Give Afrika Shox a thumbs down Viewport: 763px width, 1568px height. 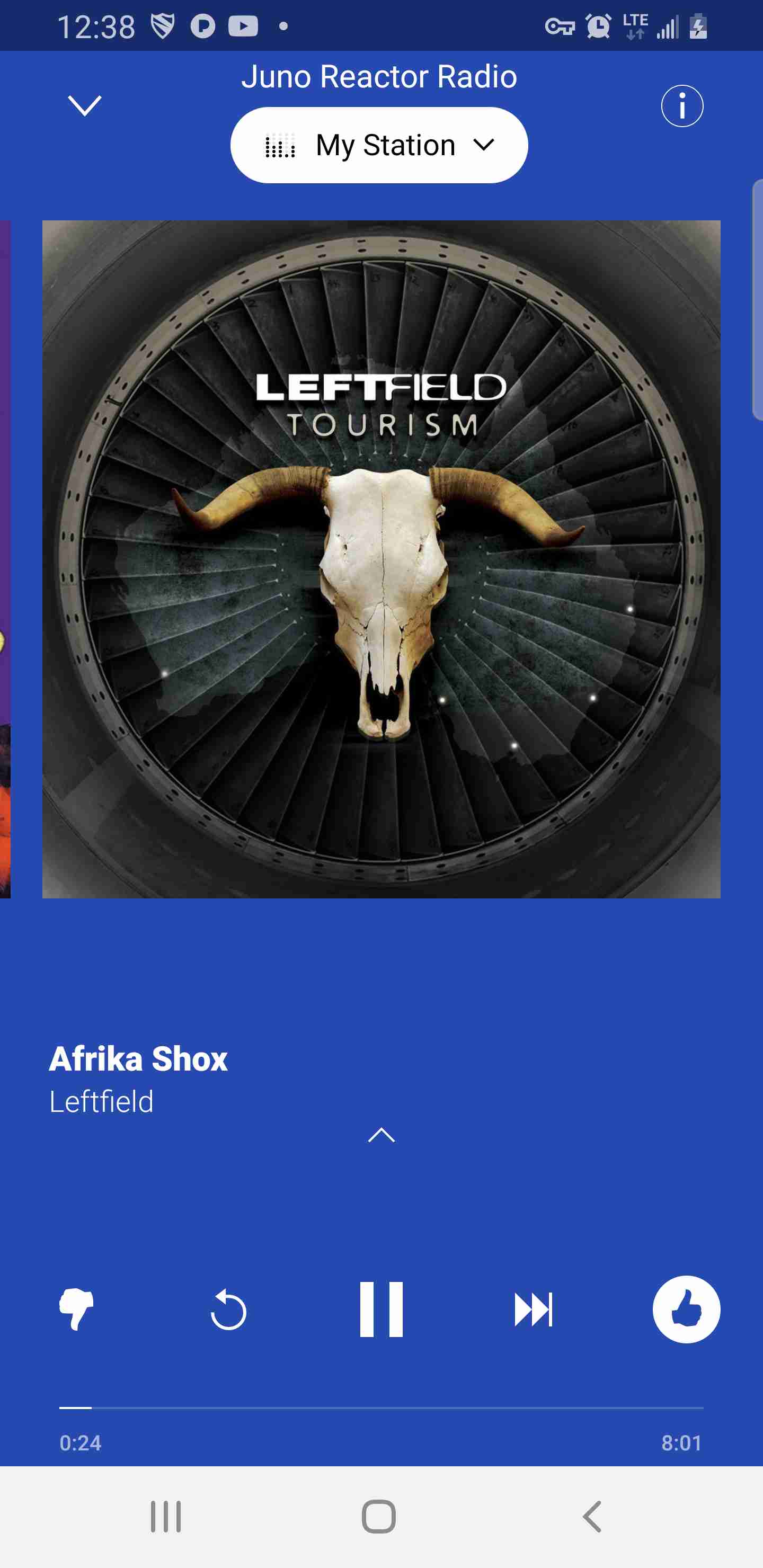coord(76,1308)
